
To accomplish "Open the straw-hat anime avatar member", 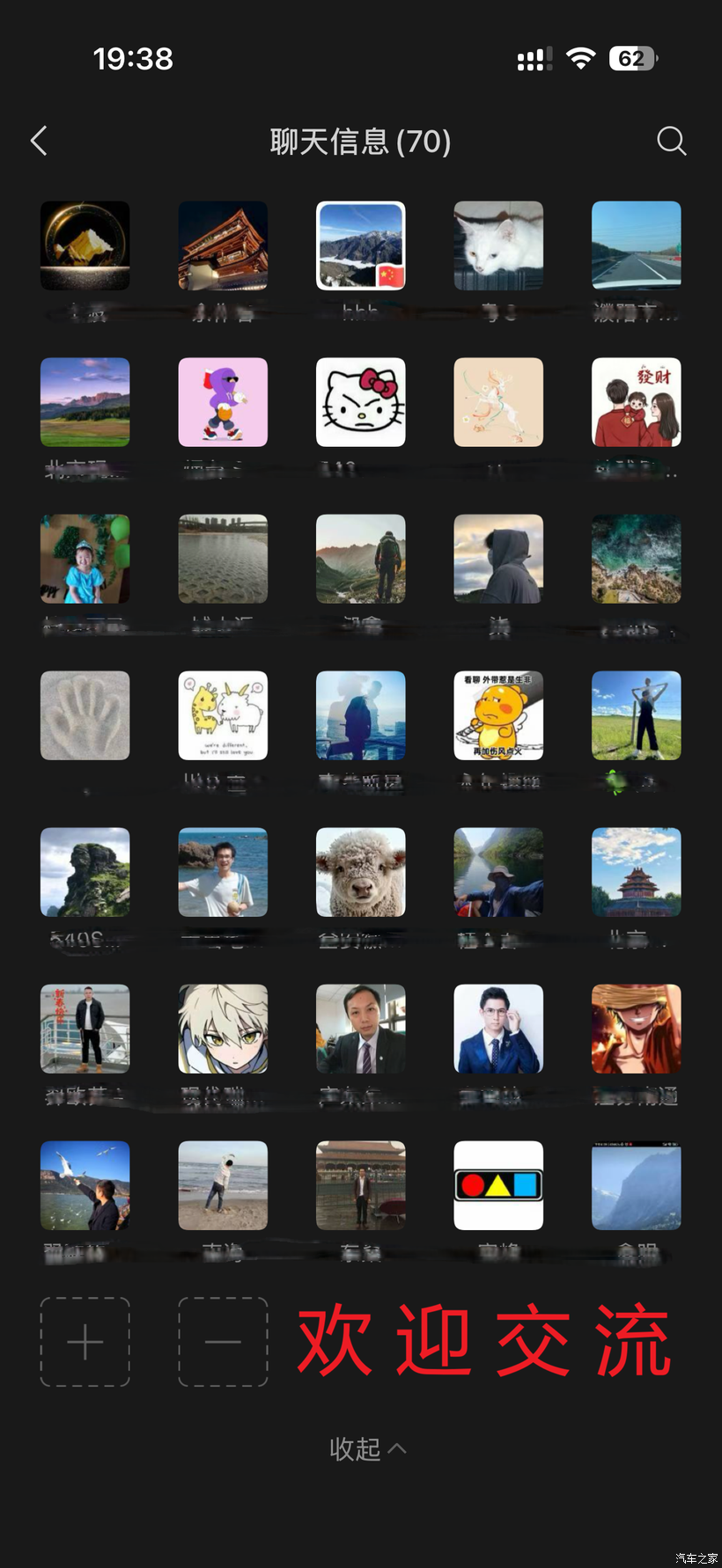I will pos(637,1029).
